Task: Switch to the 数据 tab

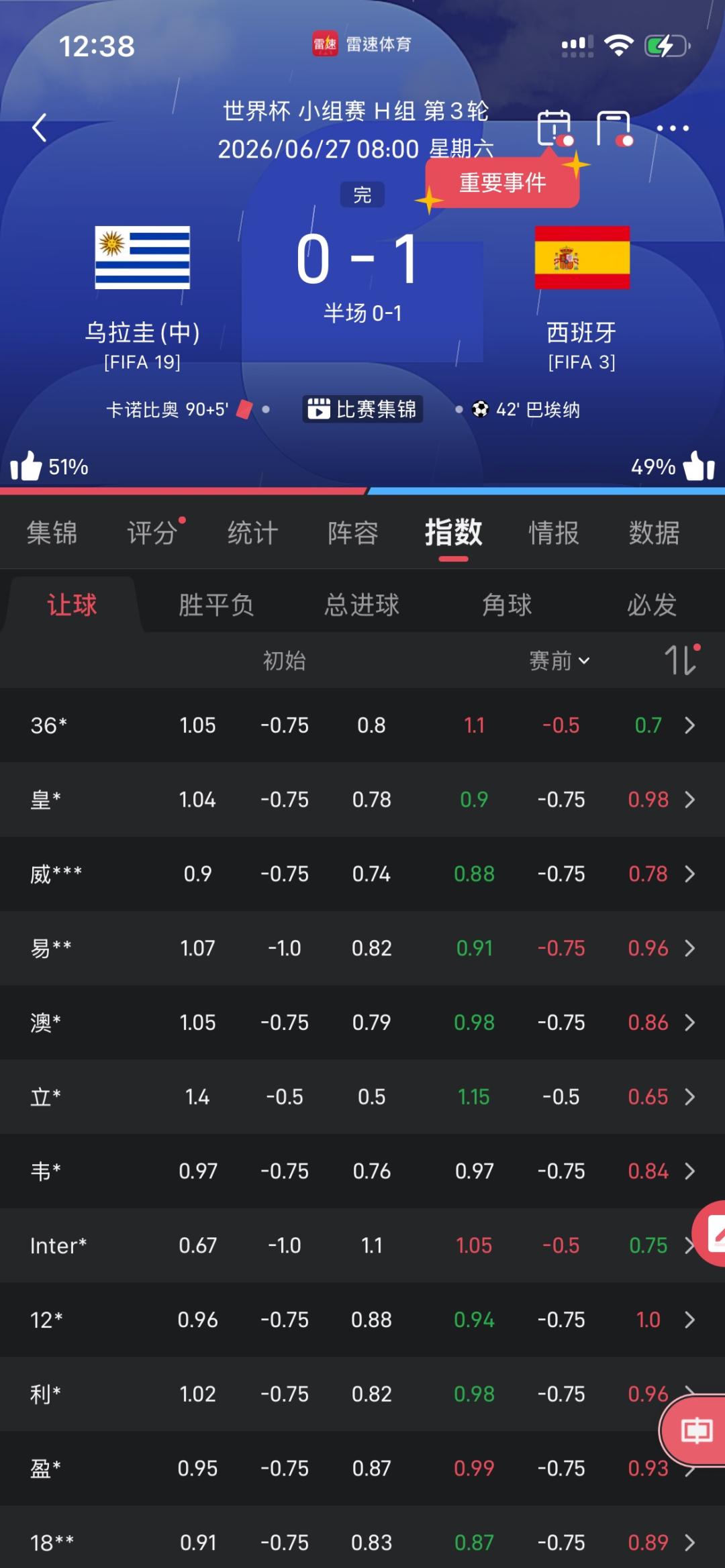Action: click(654, 533)
